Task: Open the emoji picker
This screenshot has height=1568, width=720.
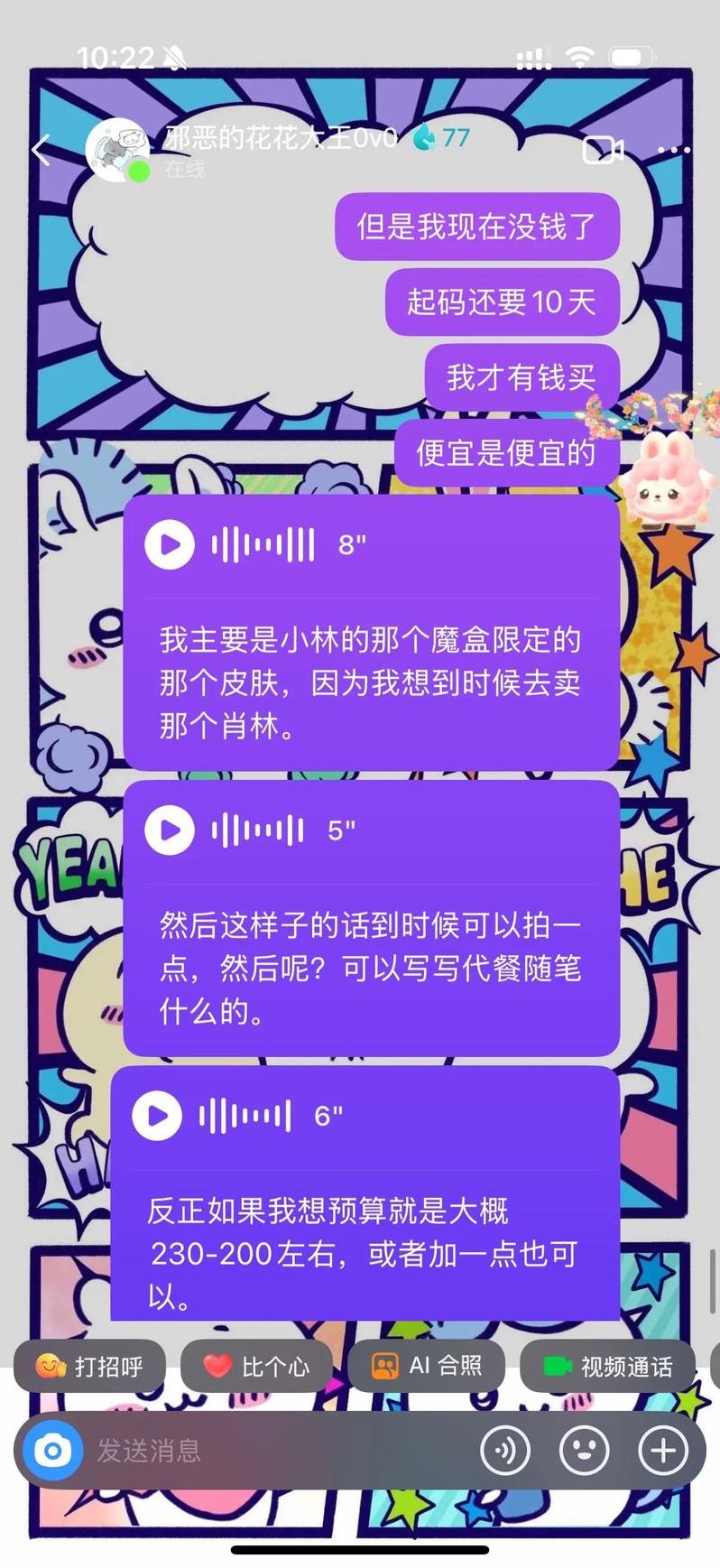Action: pos(584,1450)
